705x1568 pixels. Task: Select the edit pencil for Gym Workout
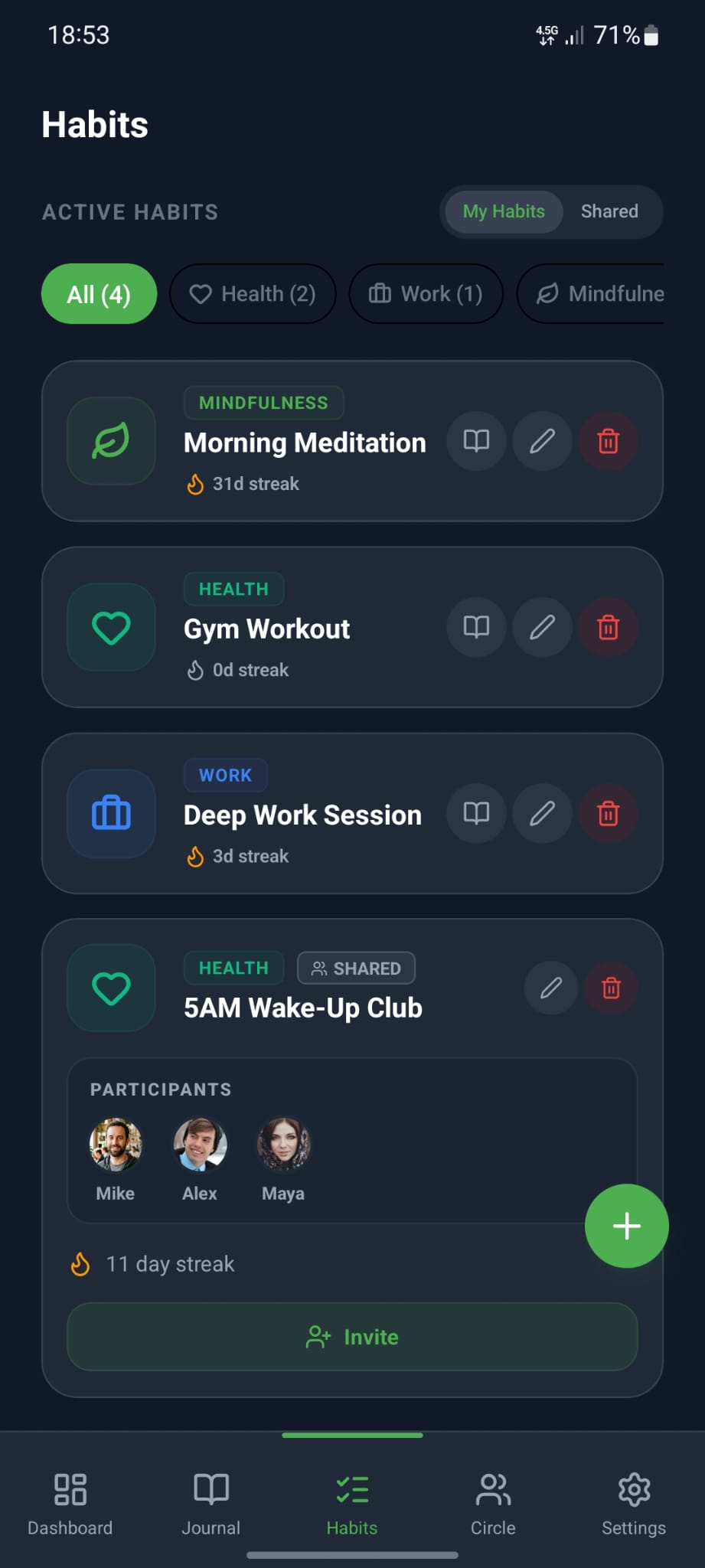click(542, 628)
